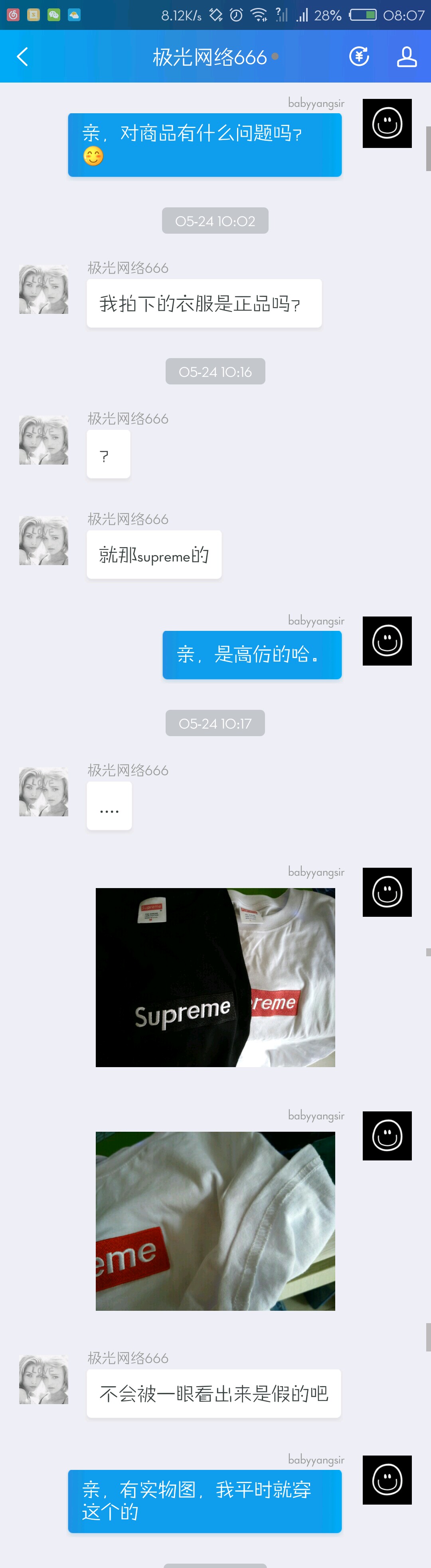Open the yuan payment icon in the header
This screenshot has width=431, height=1568.
pos(359,57)
